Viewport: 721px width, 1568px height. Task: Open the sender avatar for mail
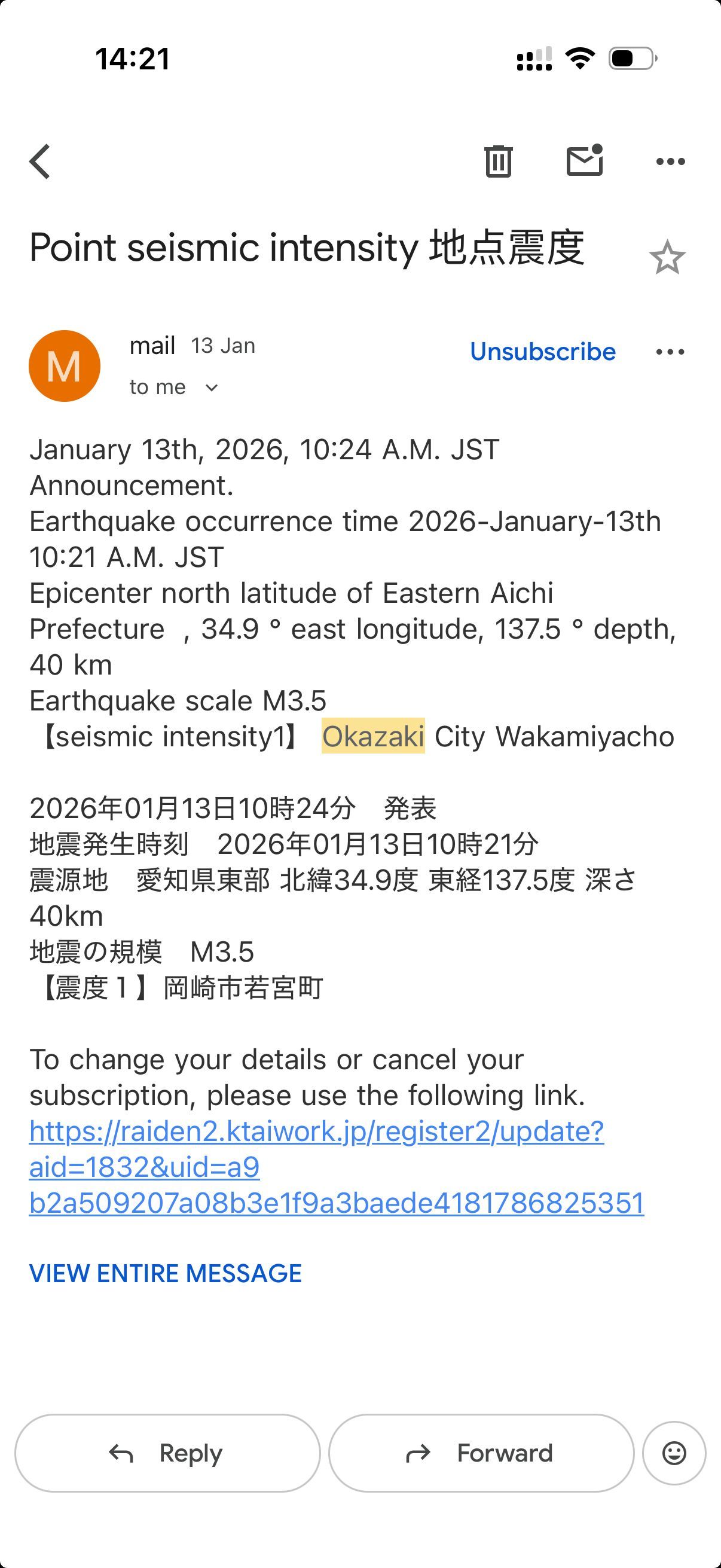click(x=63, y=364)
